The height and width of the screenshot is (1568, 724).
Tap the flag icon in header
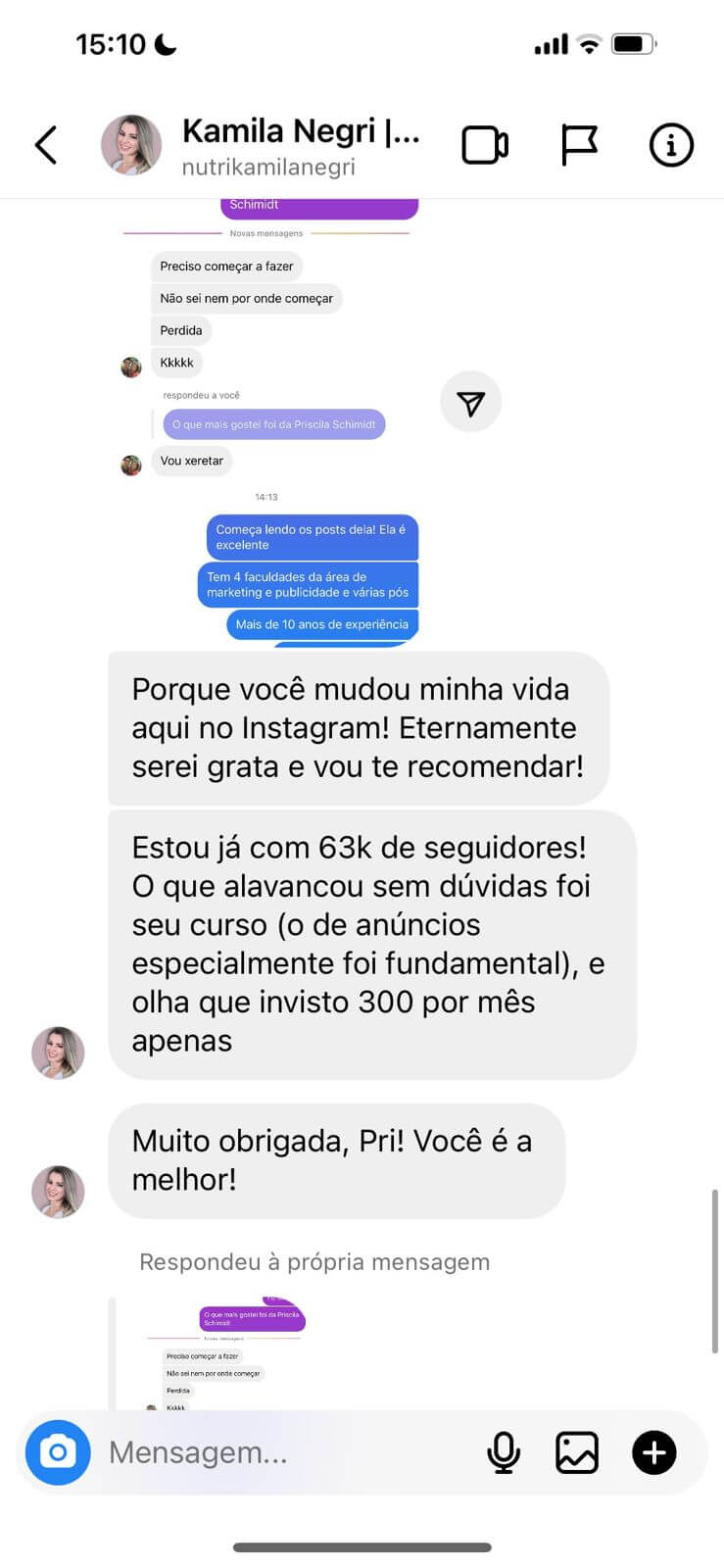[579, 145]
